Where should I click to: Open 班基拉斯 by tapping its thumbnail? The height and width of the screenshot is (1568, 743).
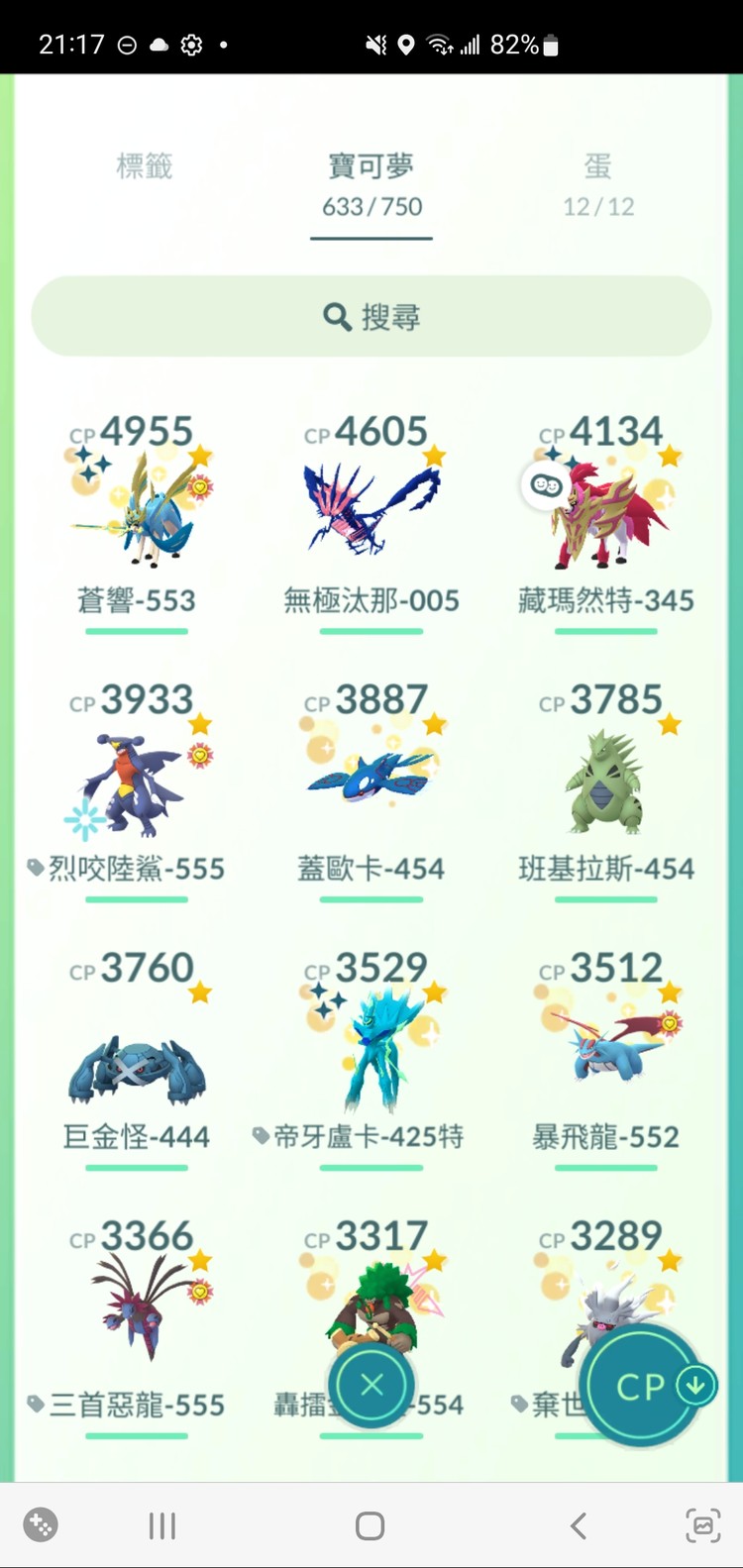[606, 783]
